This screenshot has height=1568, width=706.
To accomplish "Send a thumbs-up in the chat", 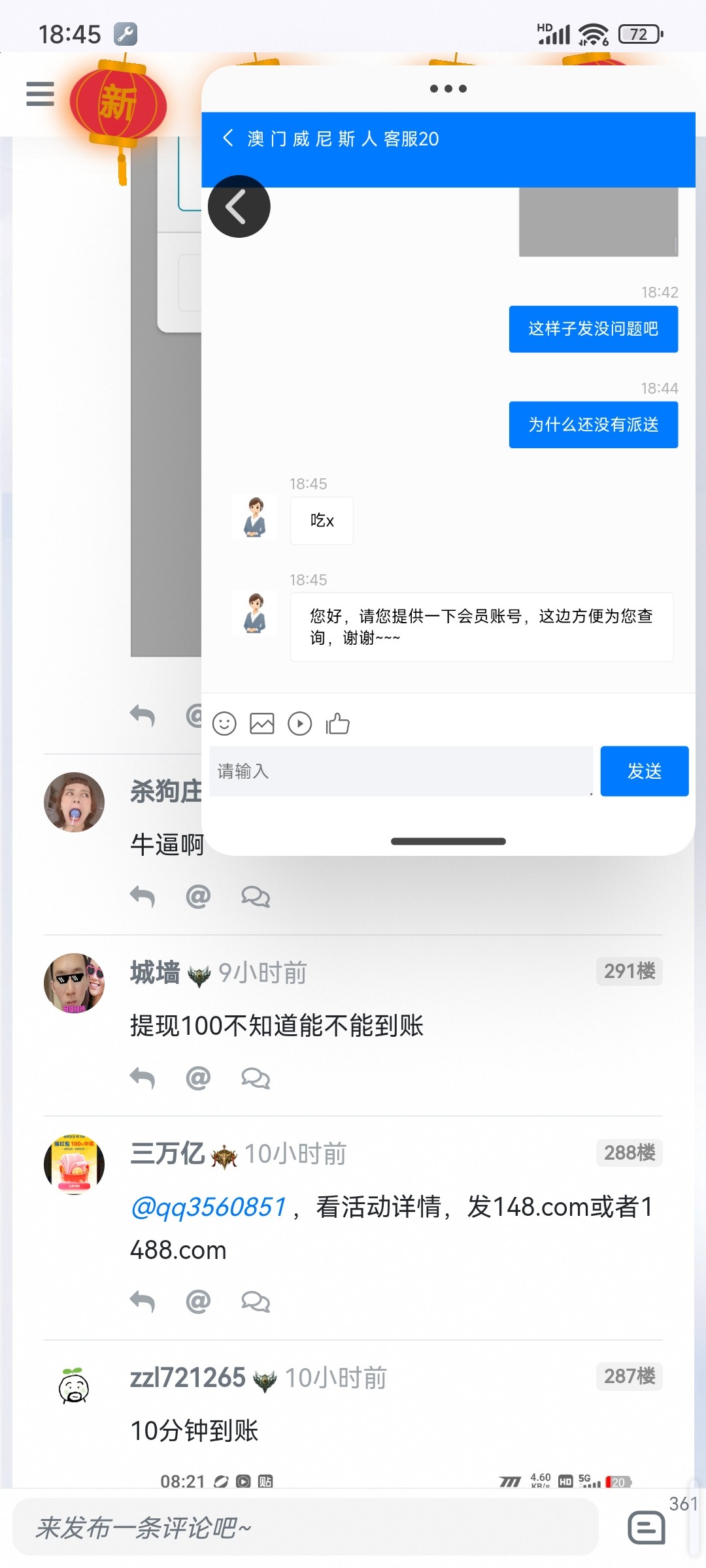I will (x=338, y=724).
